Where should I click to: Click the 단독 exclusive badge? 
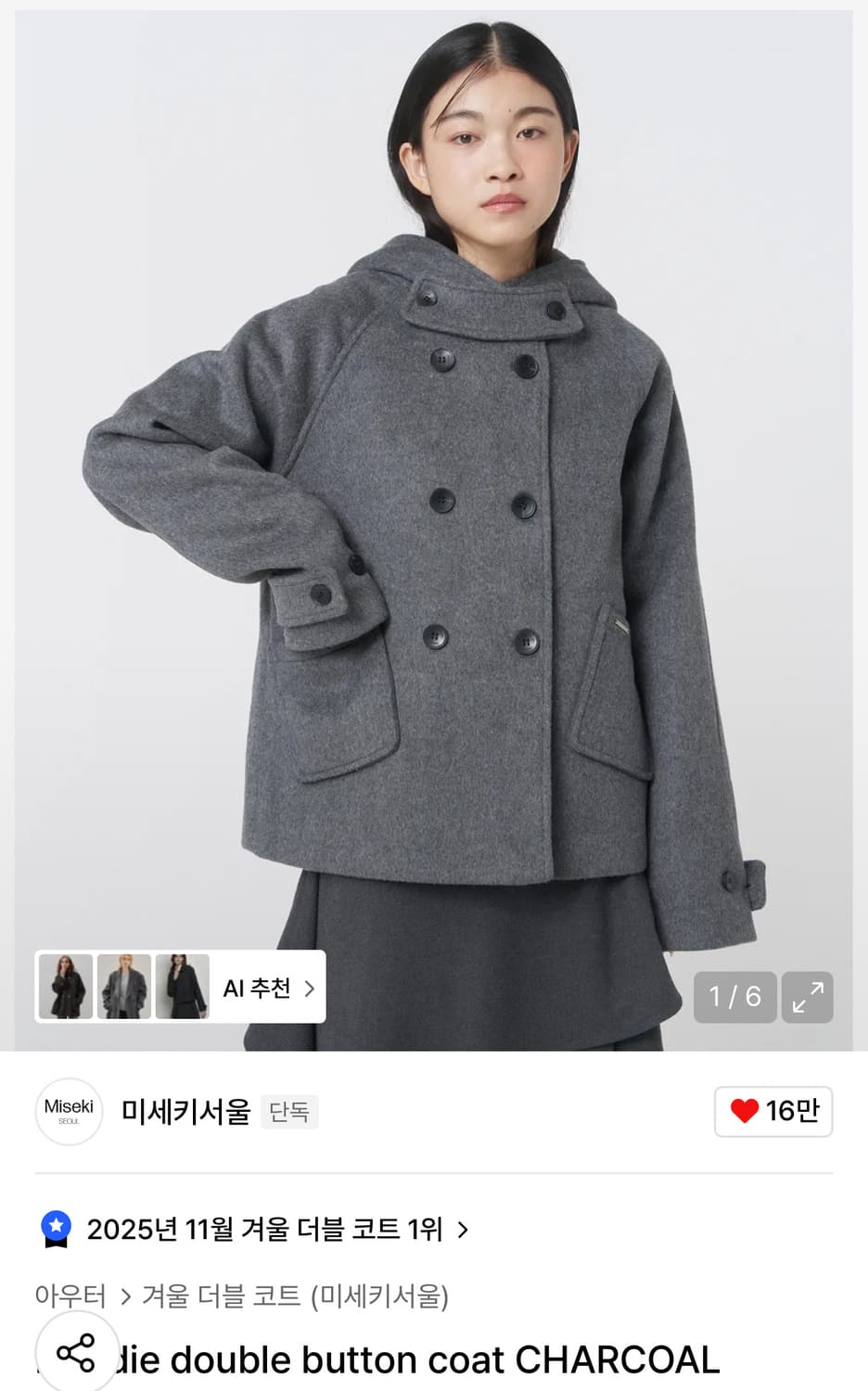(x=290, y=1110)
